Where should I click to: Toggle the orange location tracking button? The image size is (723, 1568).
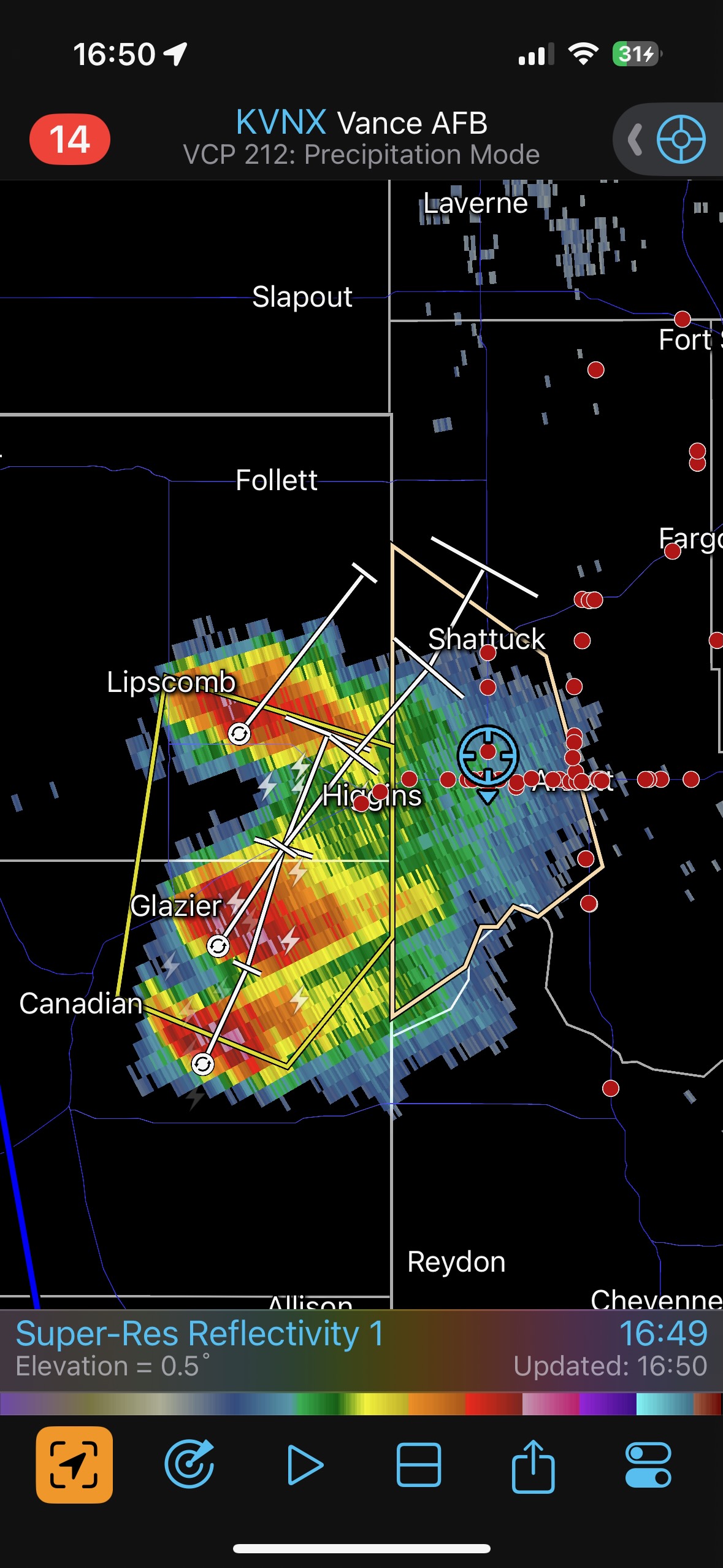pyautogui.click(x=74, y=1465)
